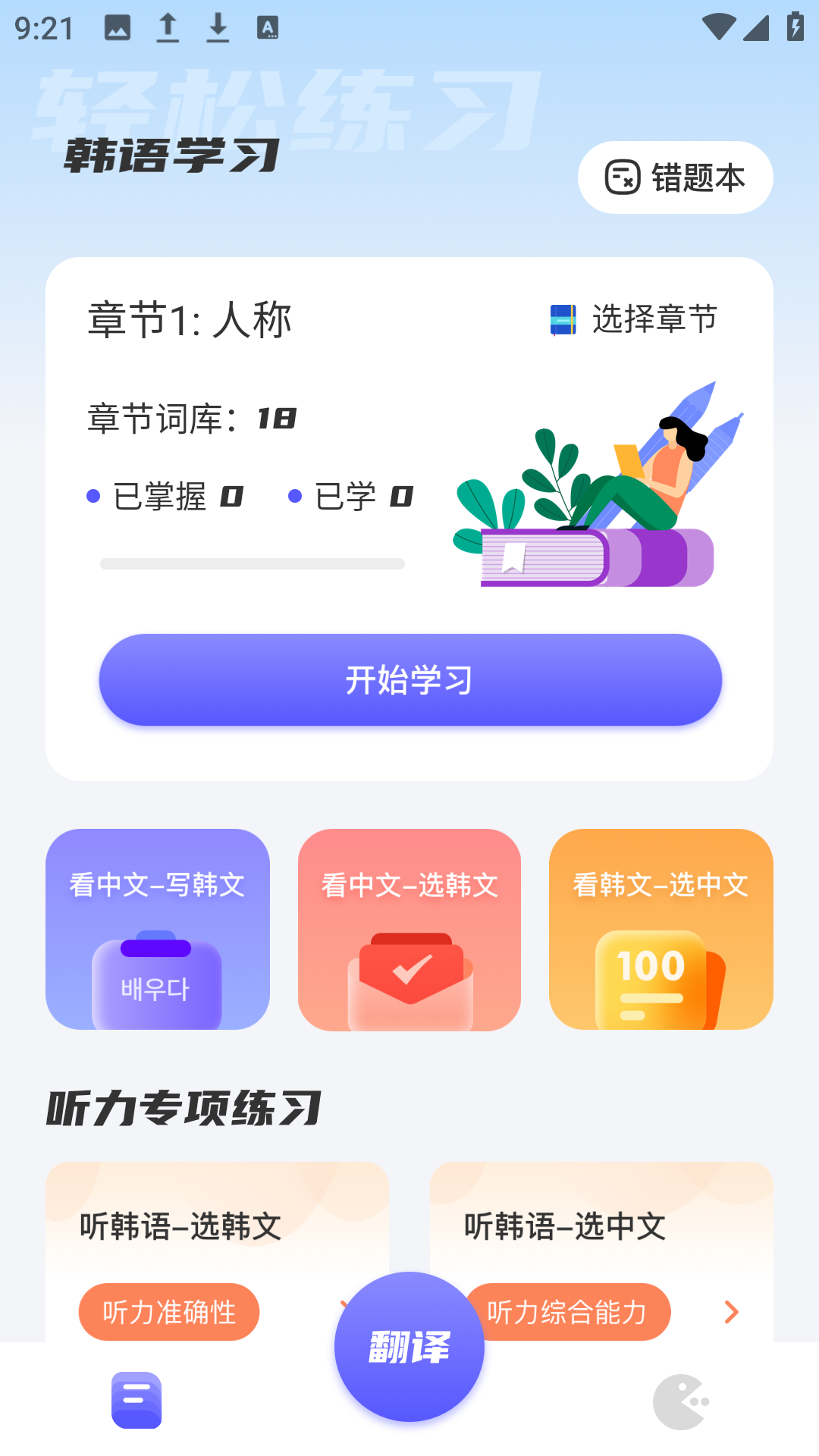Viewport: 819px width, 1456px height.
Task: Expand 听韩语-选中文 with its arrow
Action: (730, 1312)
